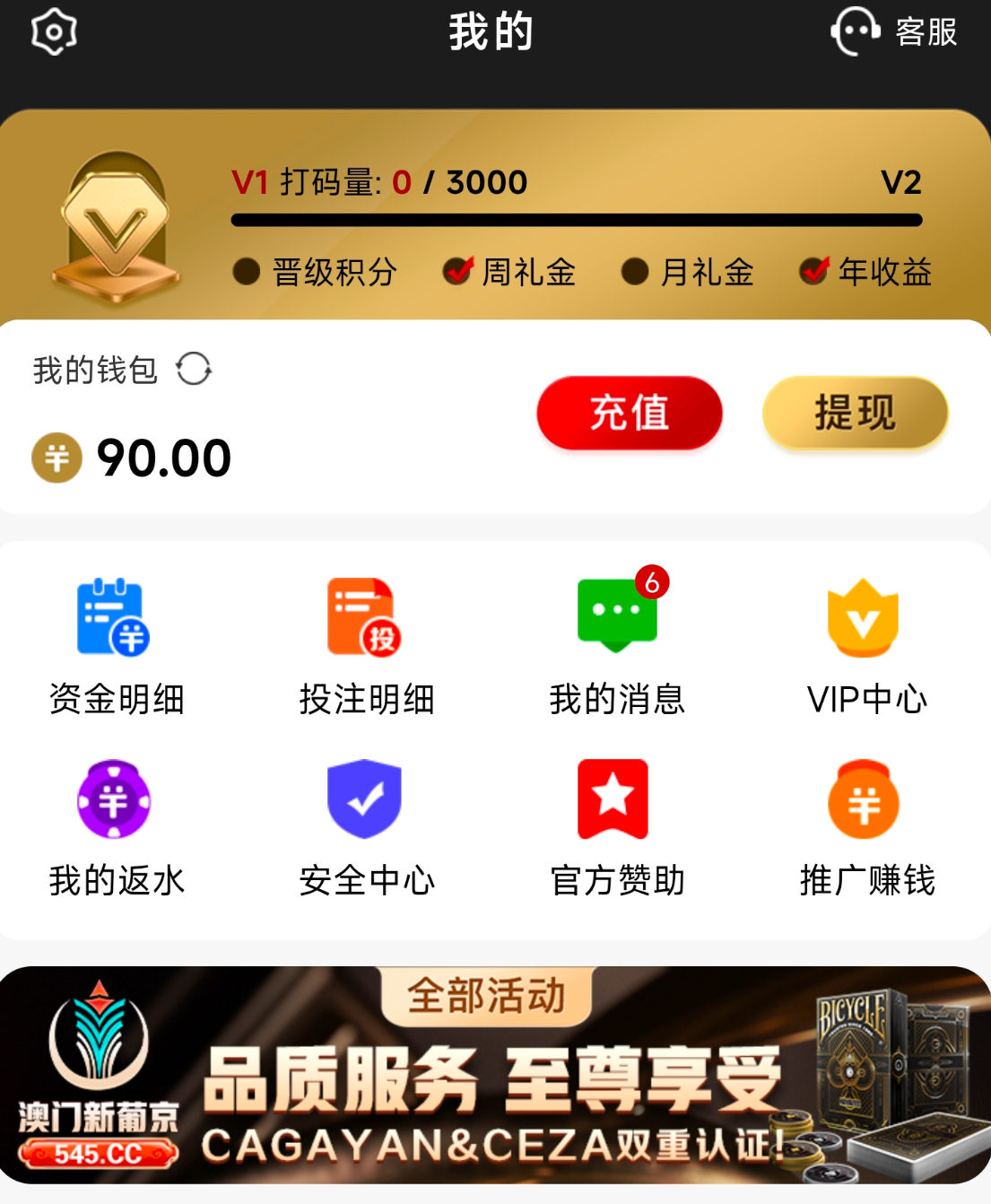Open 资金明细
This screenshot has width=991, height=1204.
click(116, 646)
